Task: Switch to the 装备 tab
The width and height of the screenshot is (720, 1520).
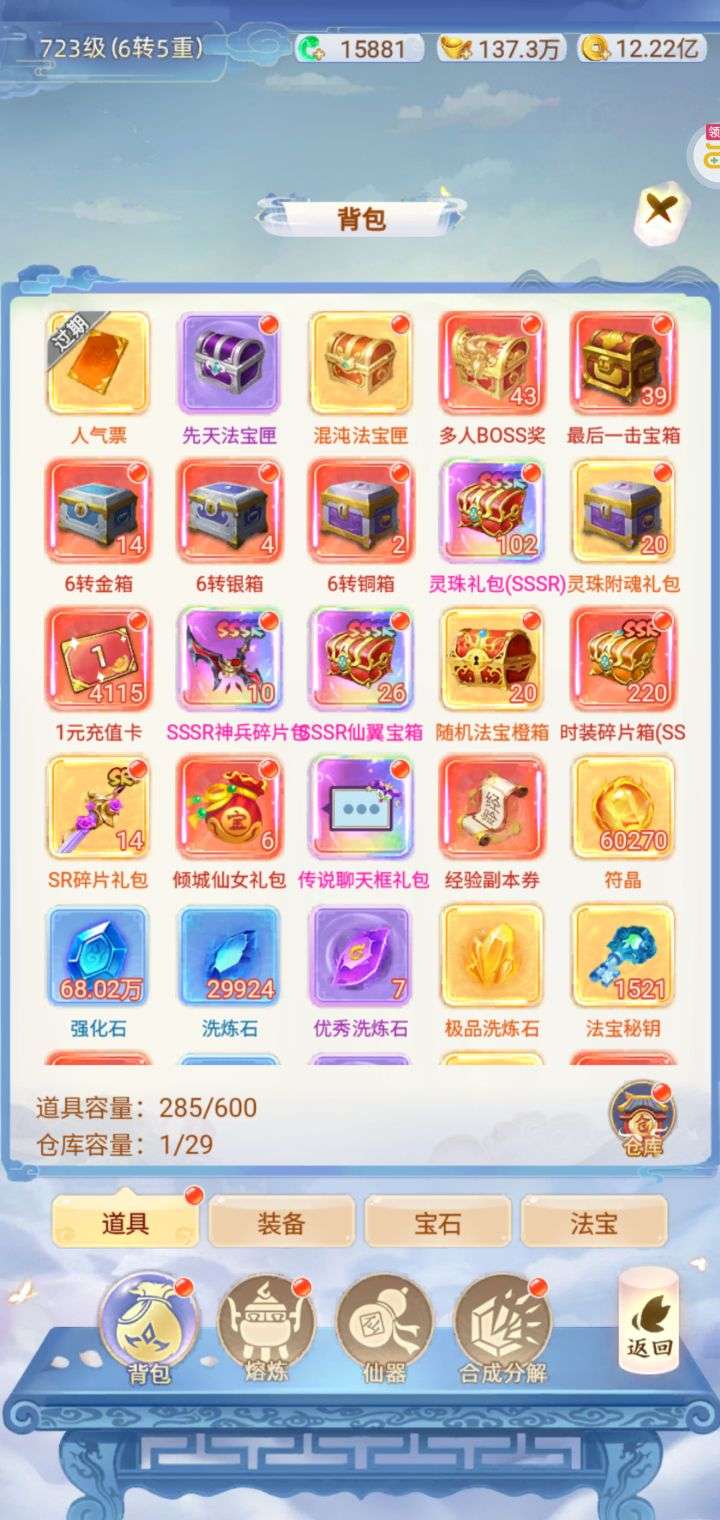Action: 282,1222
